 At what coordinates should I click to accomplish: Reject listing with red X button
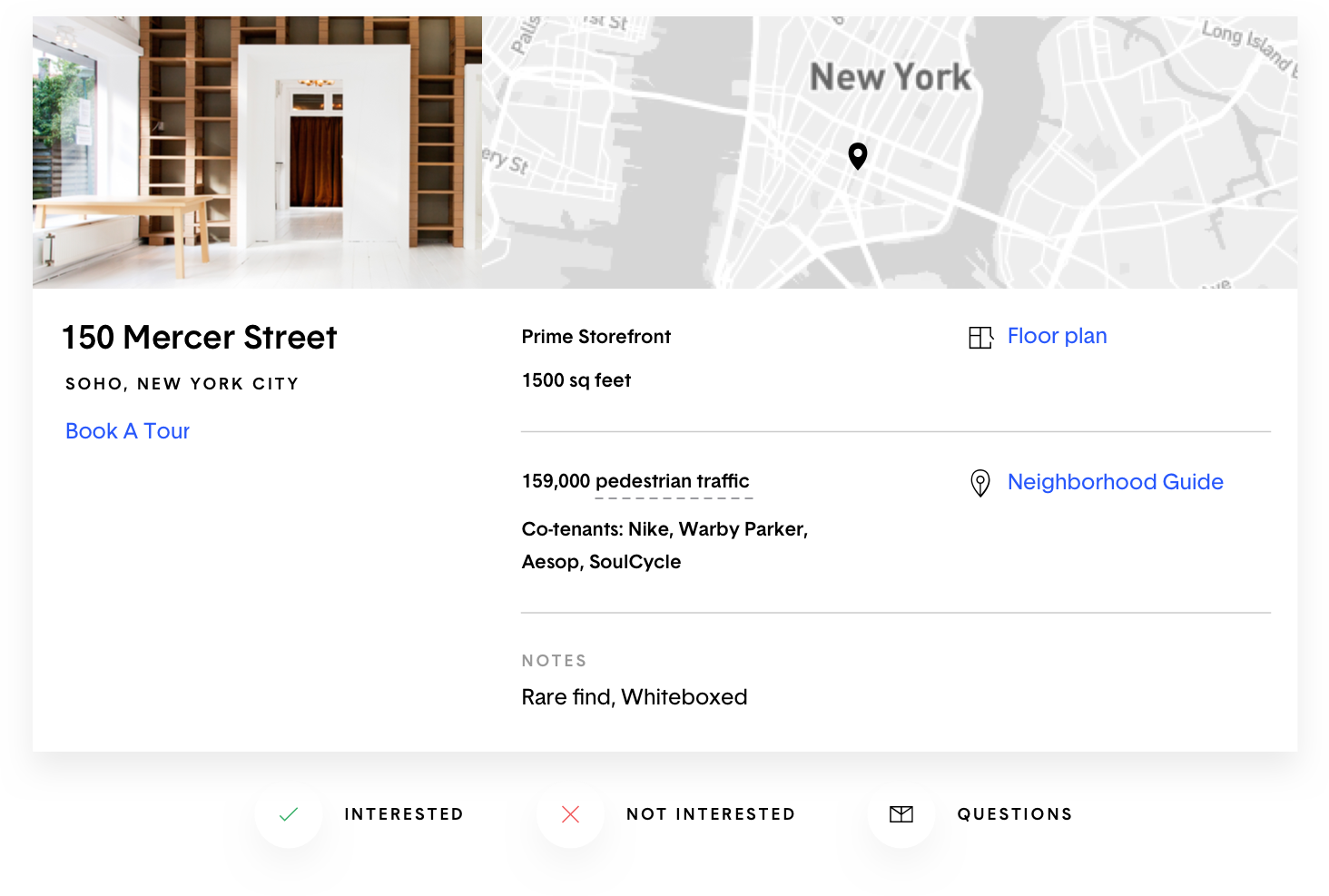(570, 814)
